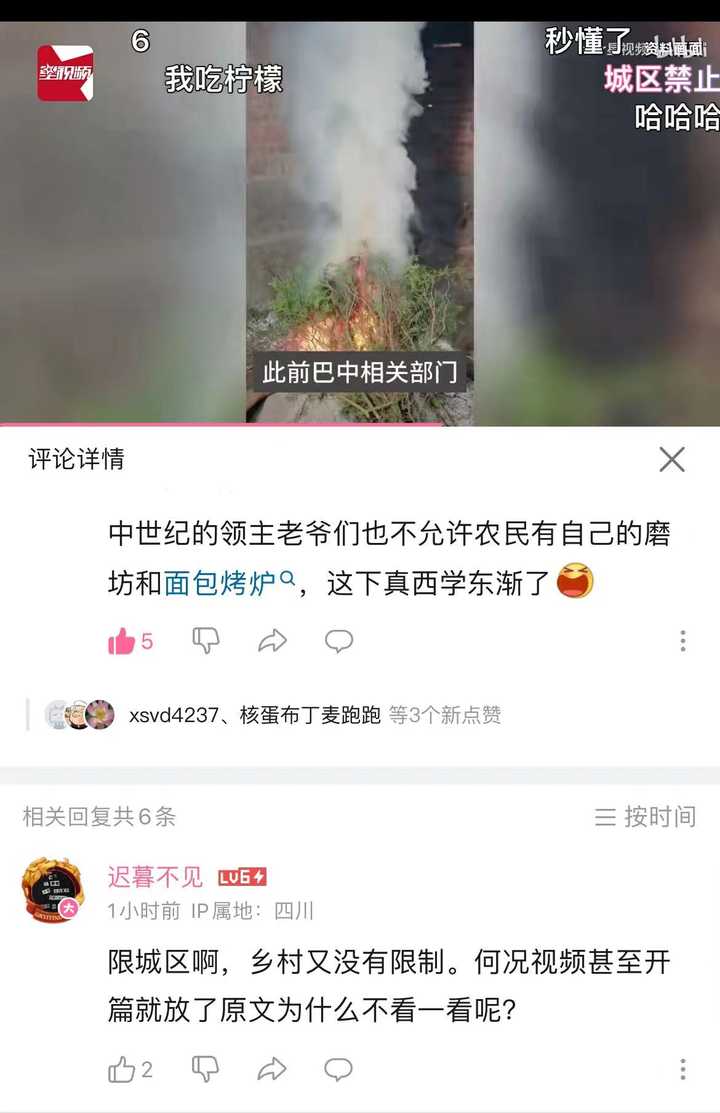The image size is (720, 1113).
Task: Dislike 迟暮不见's reply
Action: (206, 1069)
